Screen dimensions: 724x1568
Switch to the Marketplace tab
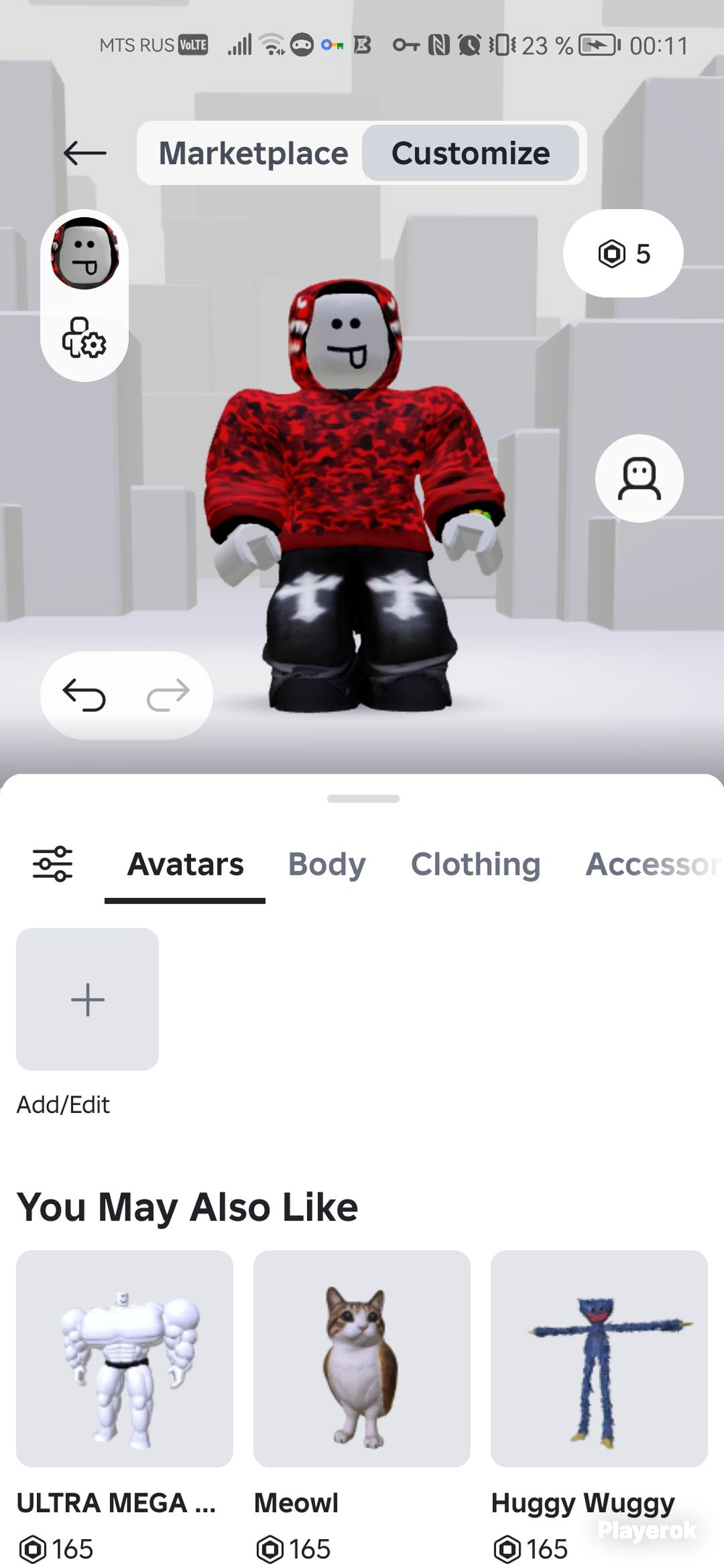pos(253,153)
